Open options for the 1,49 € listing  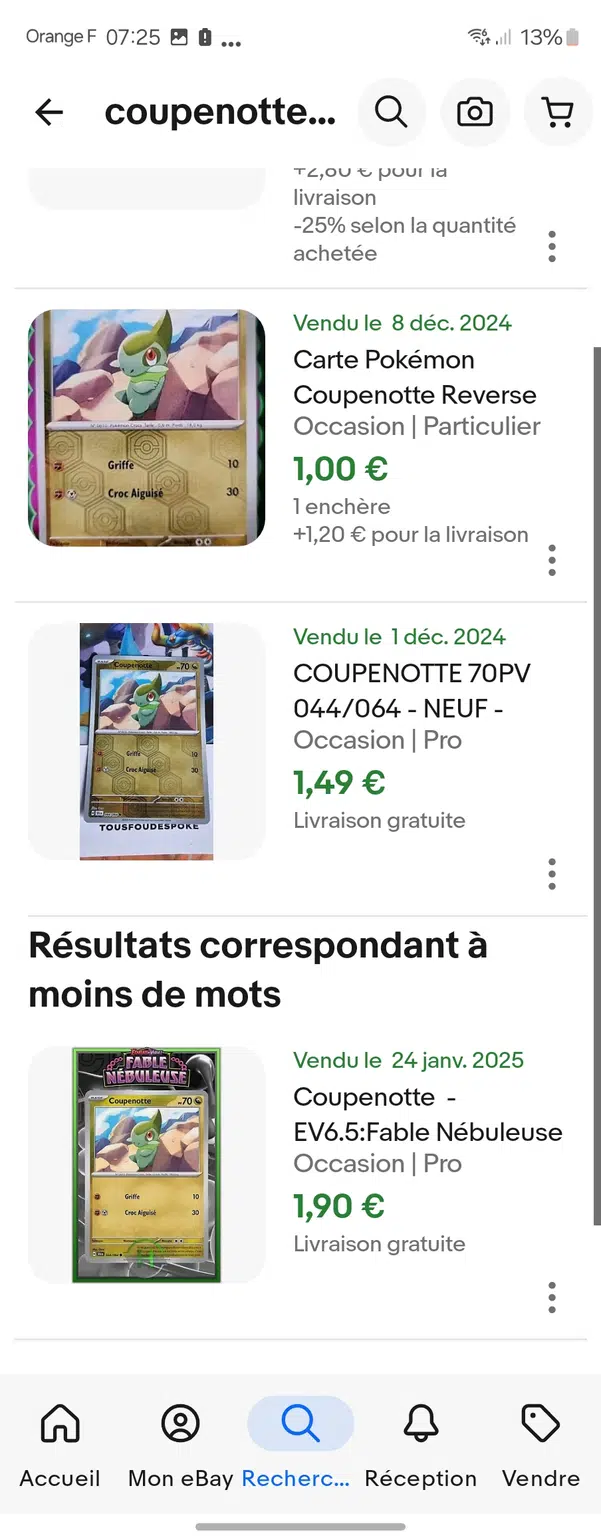(552, 874)
